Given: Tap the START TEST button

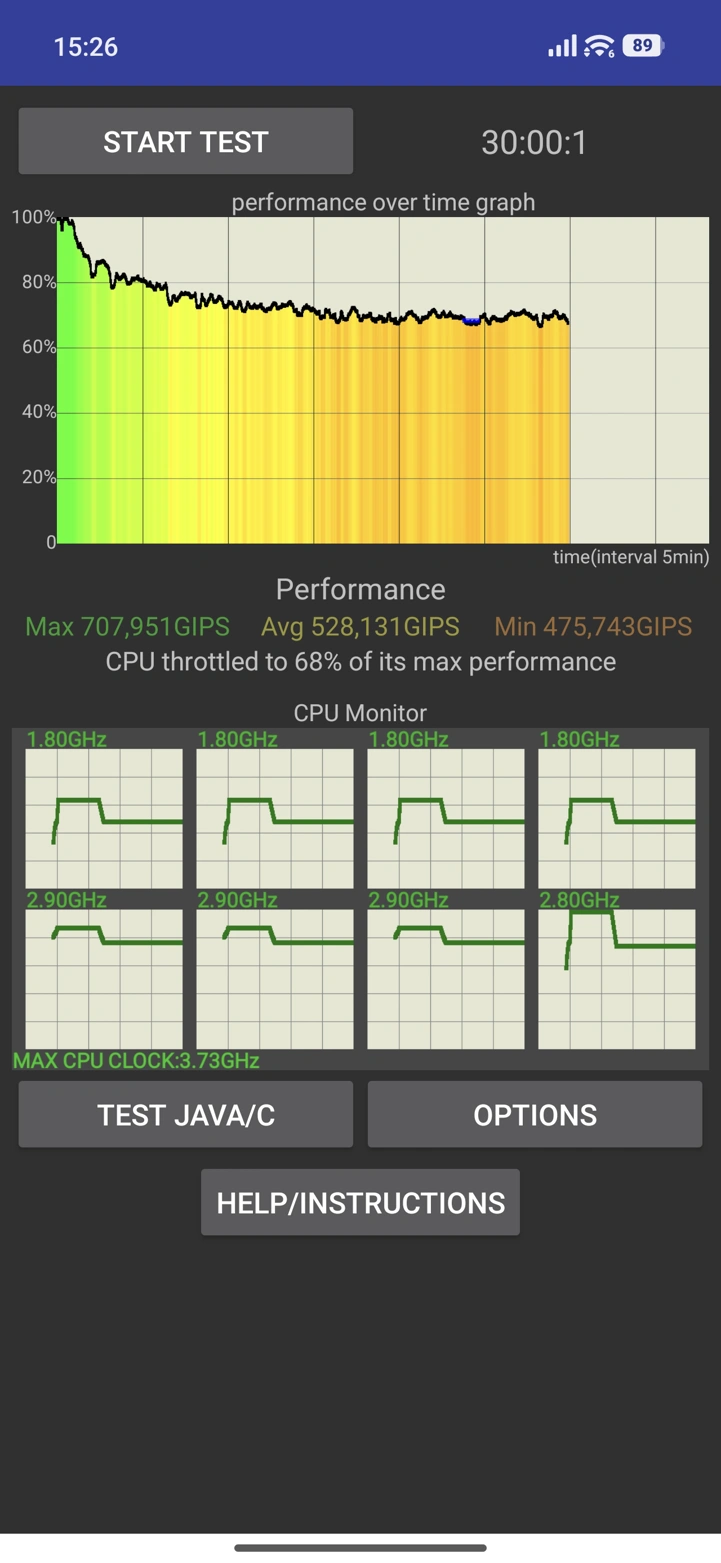Looking at the screenshot, I should click(x=185, y=142).
